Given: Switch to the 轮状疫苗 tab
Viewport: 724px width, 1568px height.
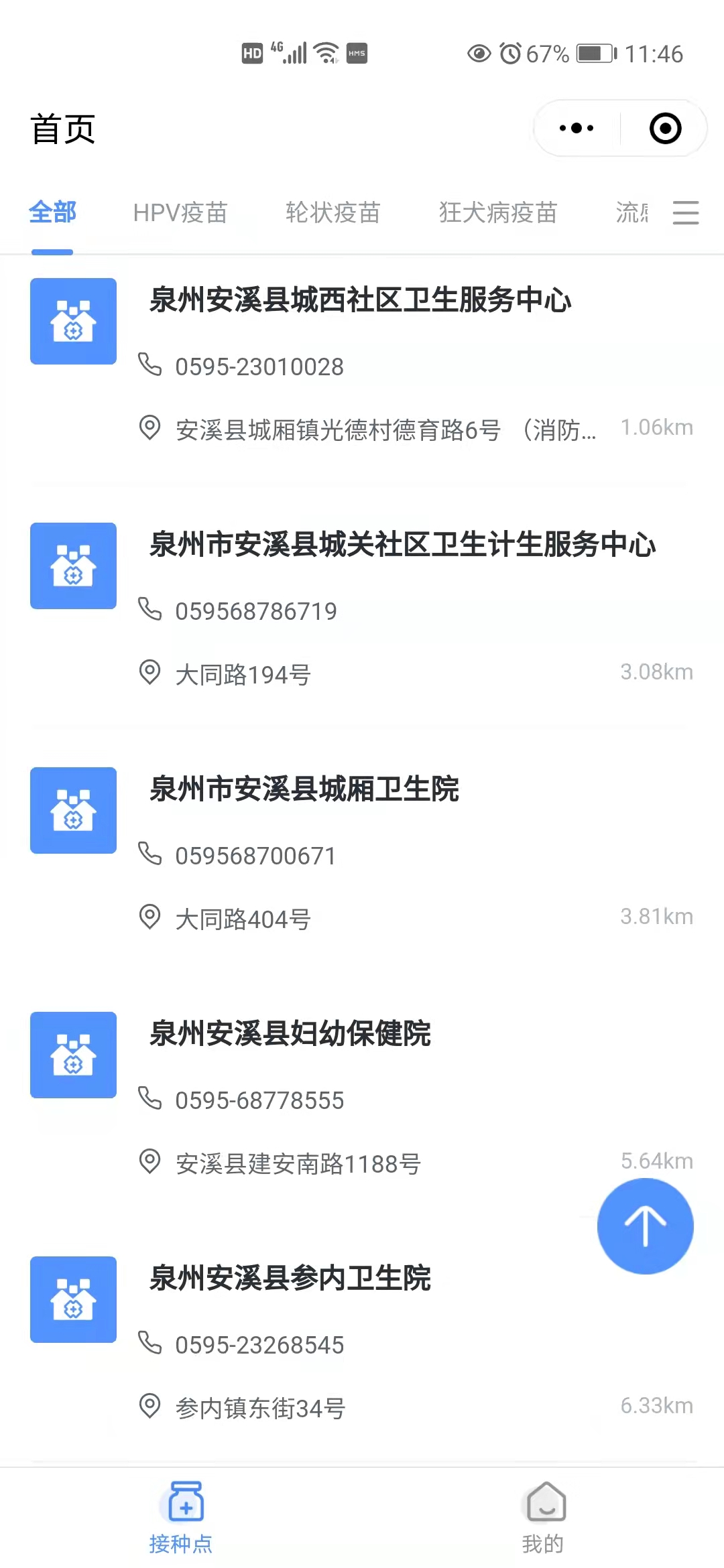Looking at the screenshot, I should [333, 213].
